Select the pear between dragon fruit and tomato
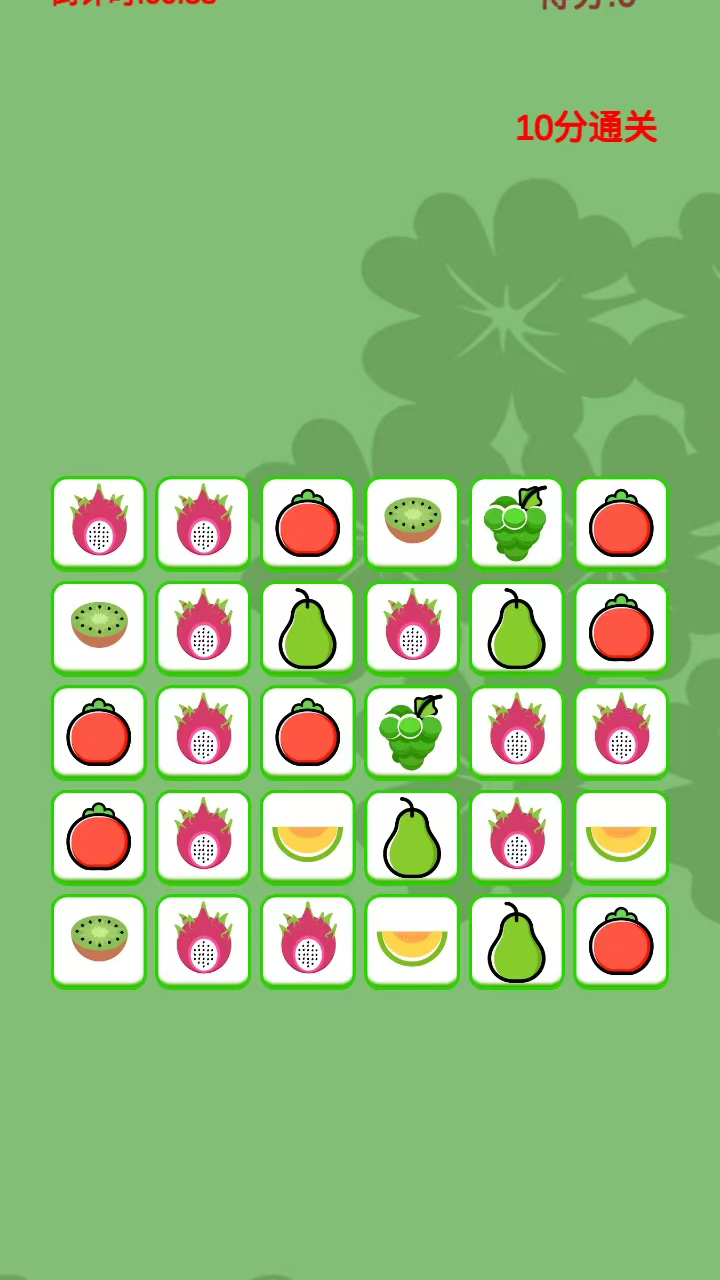The image size is (720, 1280). click(516, 627)
